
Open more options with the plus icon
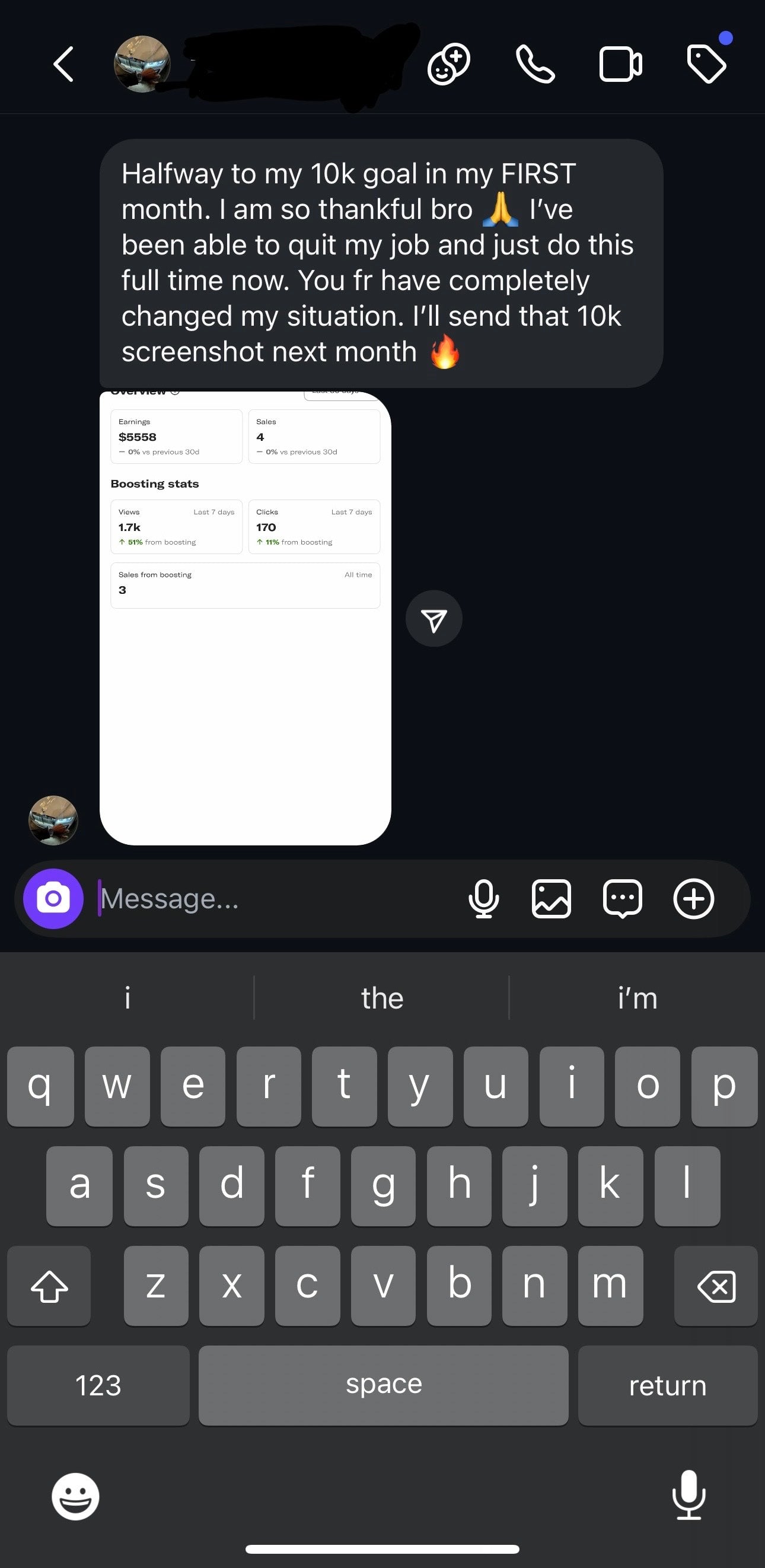pos(693,898)
